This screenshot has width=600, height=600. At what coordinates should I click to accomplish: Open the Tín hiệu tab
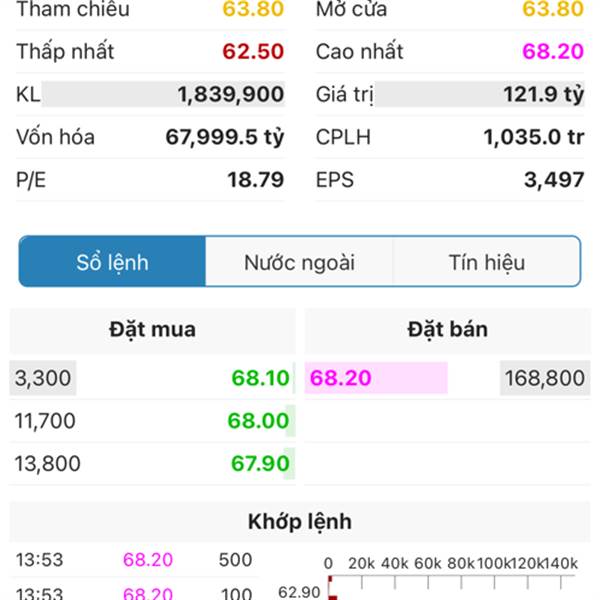[486, 263]
